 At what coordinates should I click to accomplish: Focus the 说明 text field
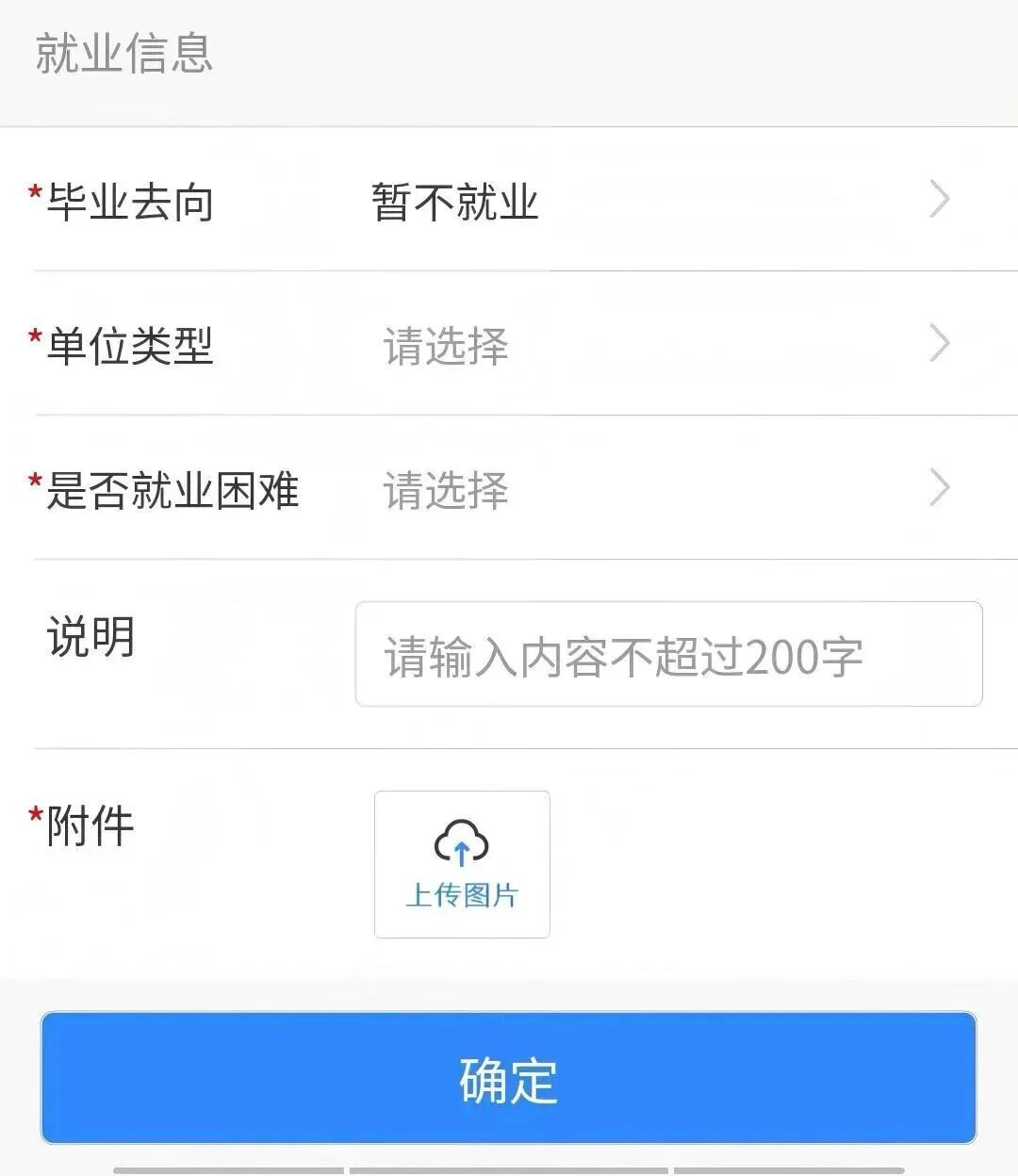tap(667, 655)
